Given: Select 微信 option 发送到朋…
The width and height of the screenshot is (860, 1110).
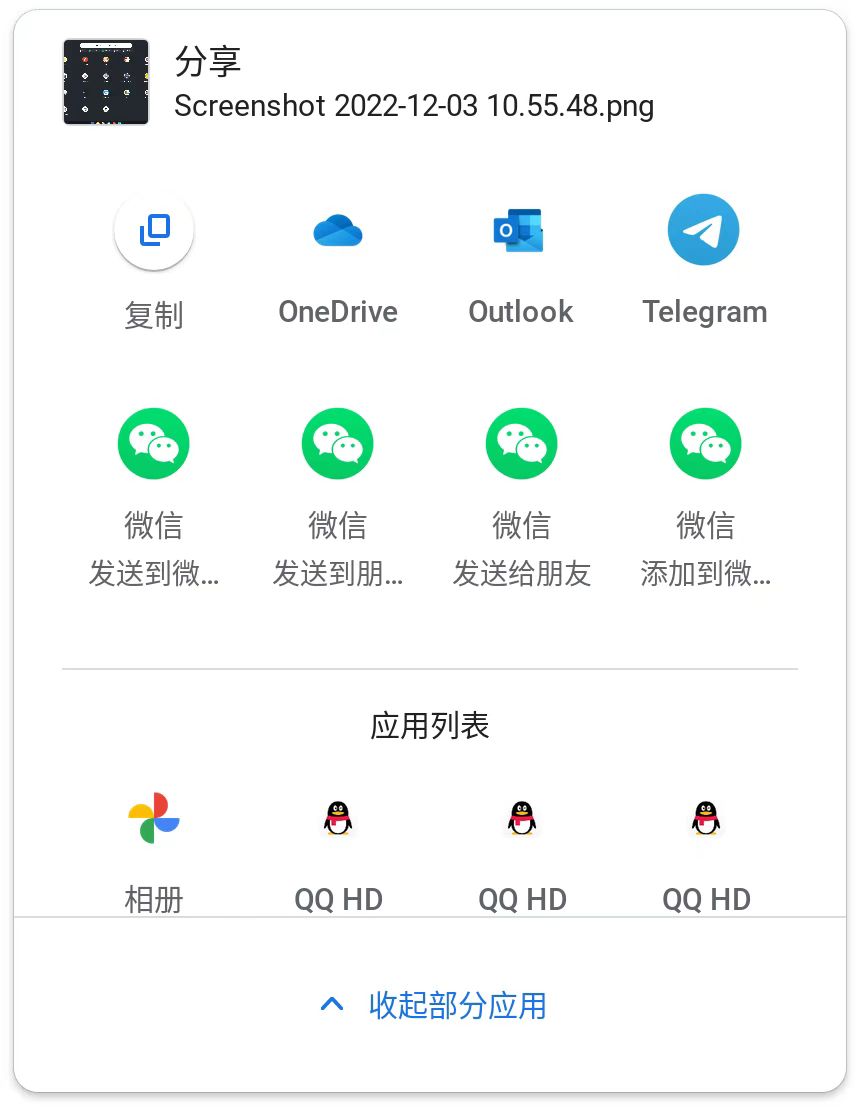Looking at the screenshot, I should (x=338, y=444).
